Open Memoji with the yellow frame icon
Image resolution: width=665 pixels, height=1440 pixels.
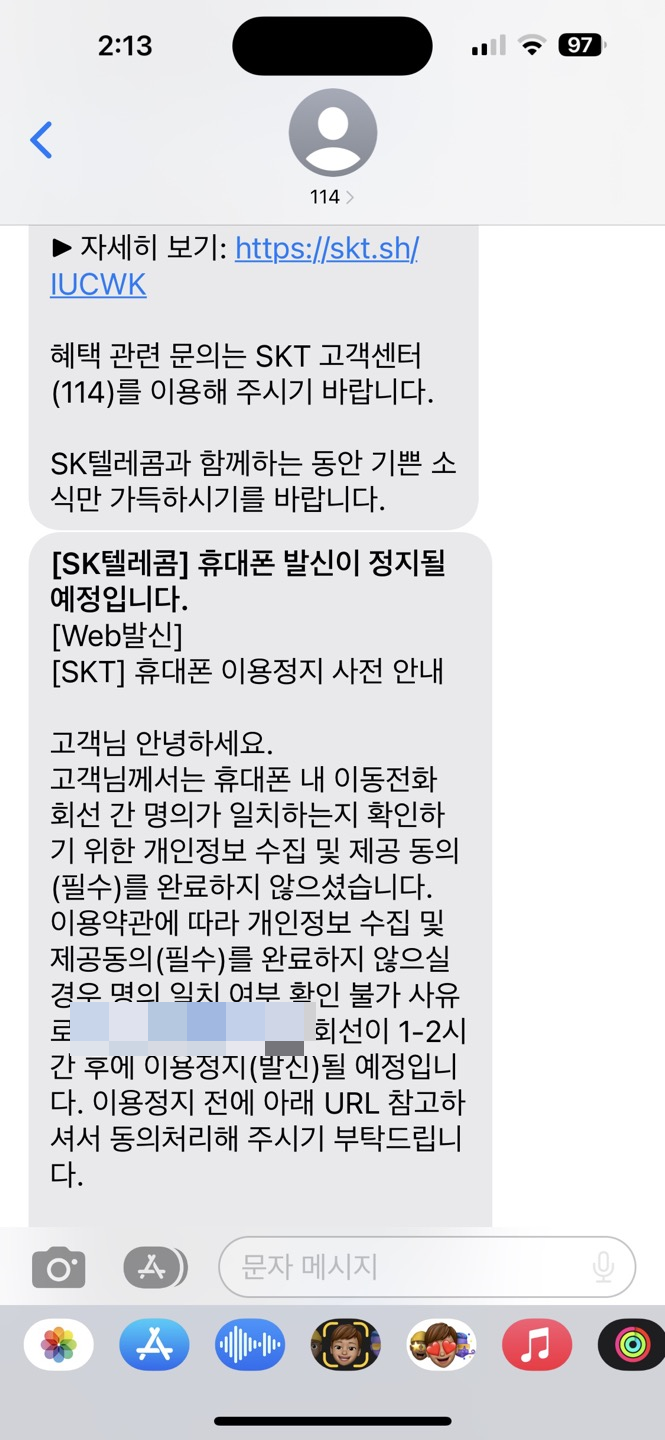[x=346, y=1345]
